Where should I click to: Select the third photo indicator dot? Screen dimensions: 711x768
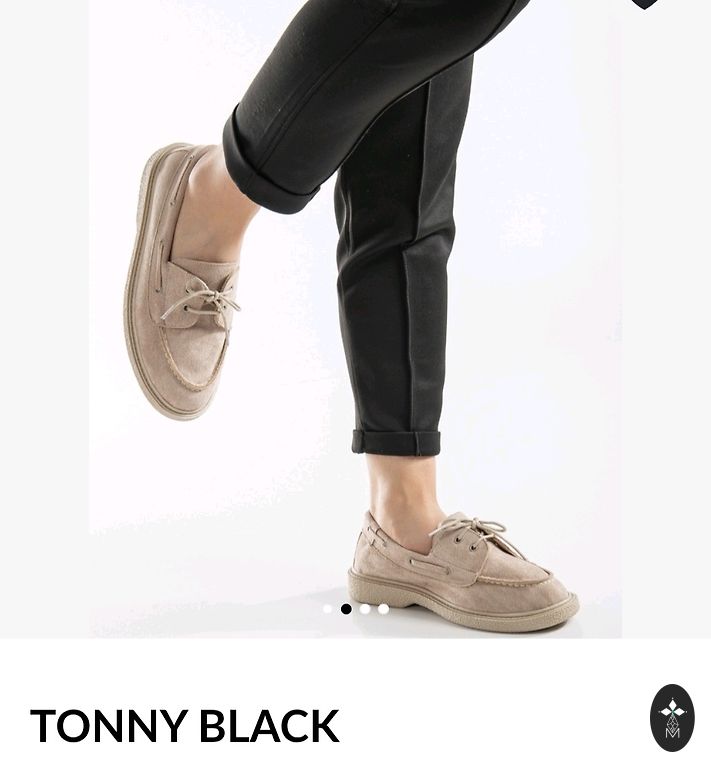[365, 609]
